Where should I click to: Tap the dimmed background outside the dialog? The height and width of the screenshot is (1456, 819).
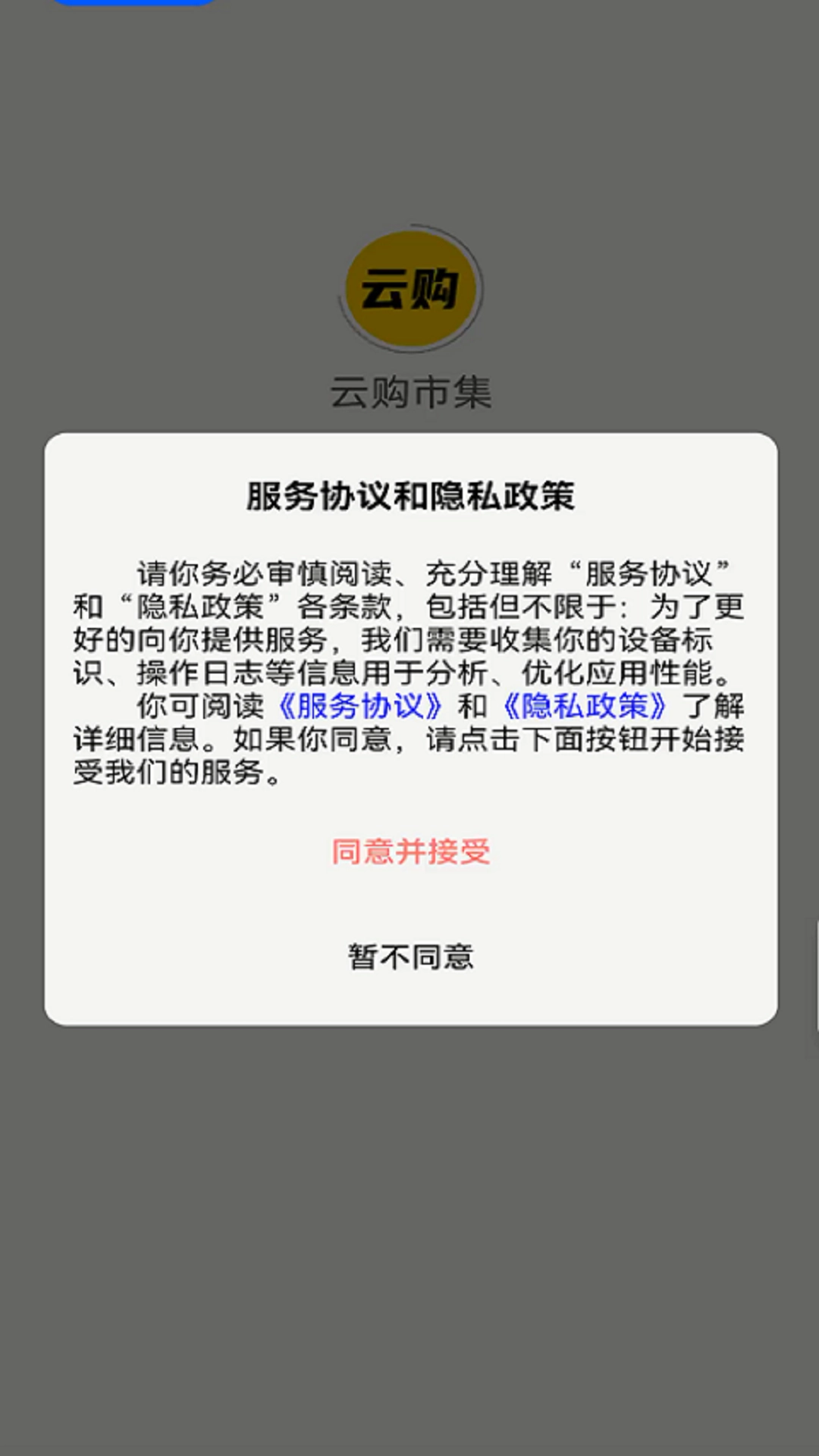point(409,1251)
